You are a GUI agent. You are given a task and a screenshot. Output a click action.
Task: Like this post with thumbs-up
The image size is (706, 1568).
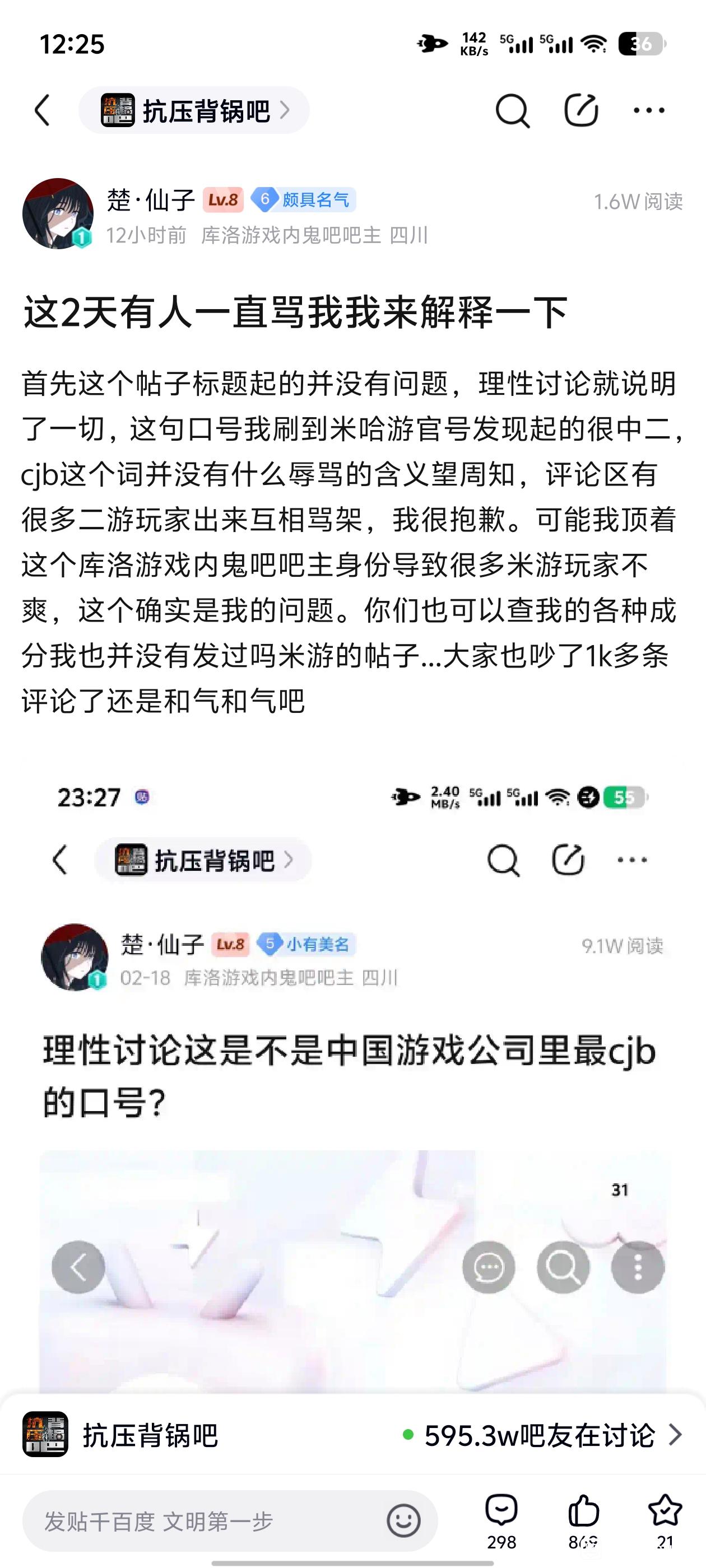[x=583, y=1519]
